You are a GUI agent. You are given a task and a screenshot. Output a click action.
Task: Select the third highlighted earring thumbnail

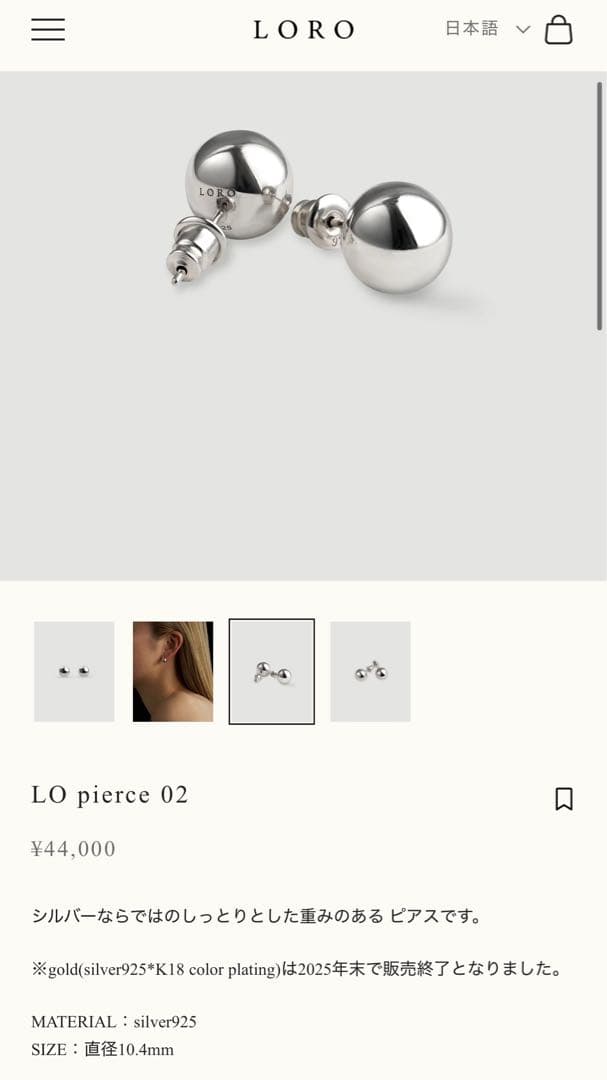[272, 671]
